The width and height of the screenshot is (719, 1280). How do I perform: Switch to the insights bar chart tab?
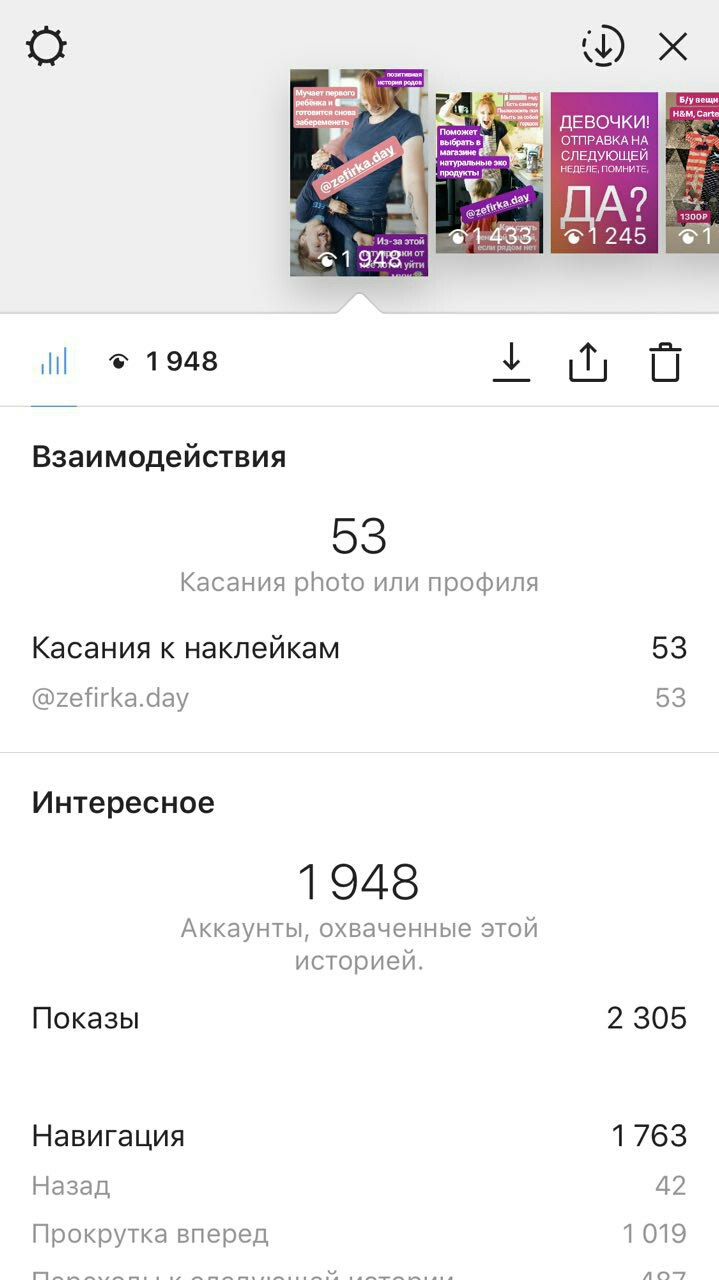coord(54,362)
